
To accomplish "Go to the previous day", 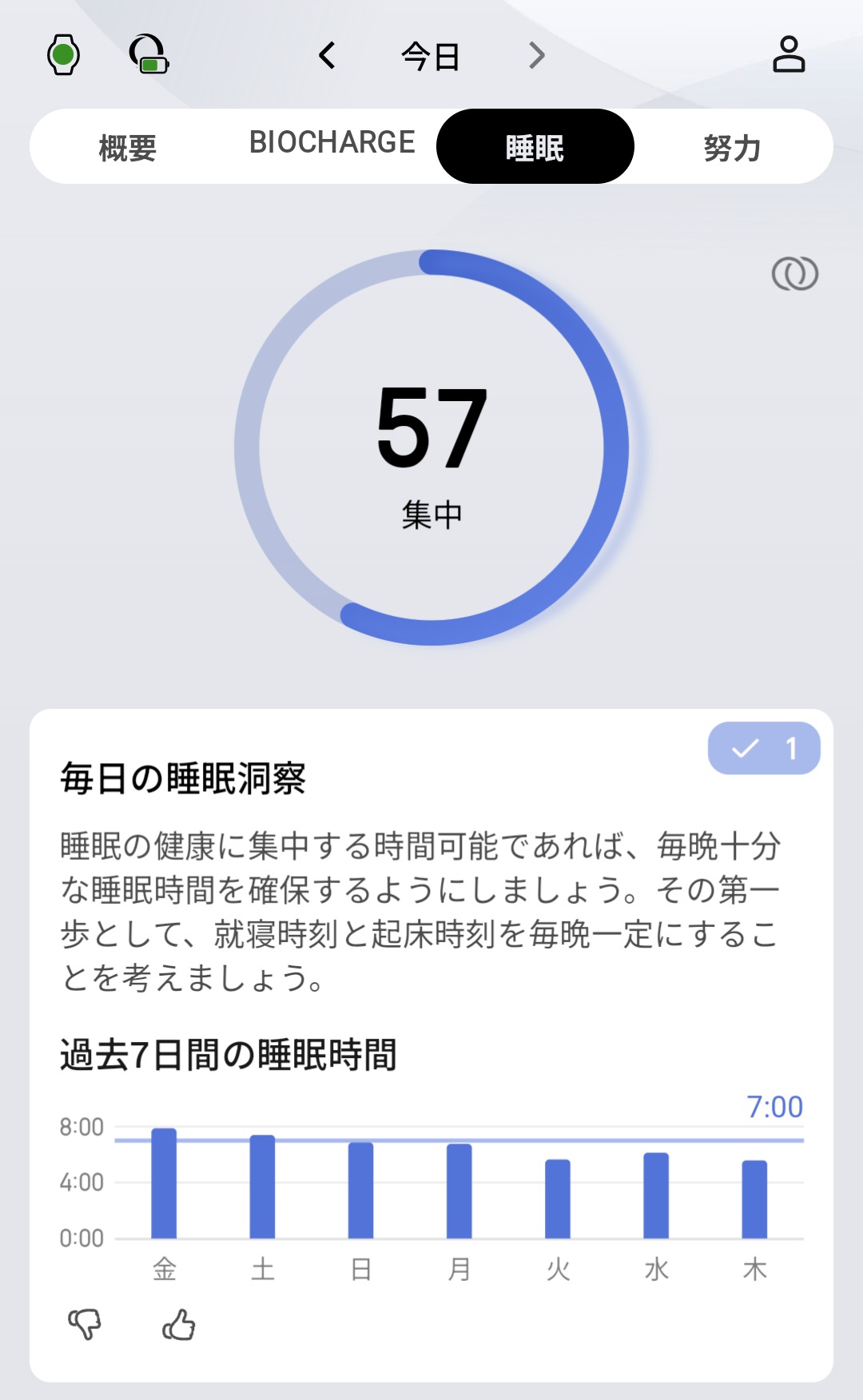I will (x=327, y=55).
